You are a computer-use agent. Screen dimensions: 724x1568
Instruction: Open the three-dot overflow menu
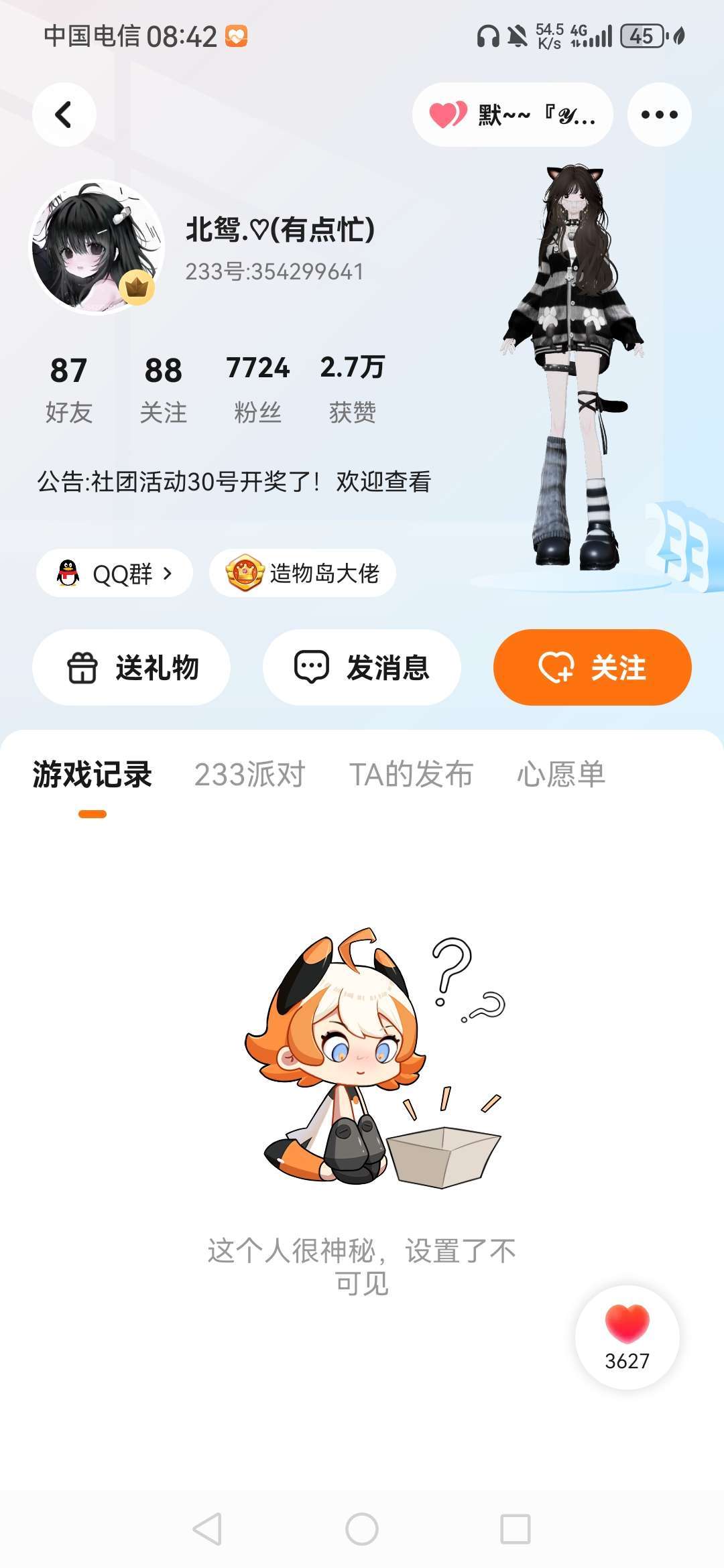click(x=659, y=115)
